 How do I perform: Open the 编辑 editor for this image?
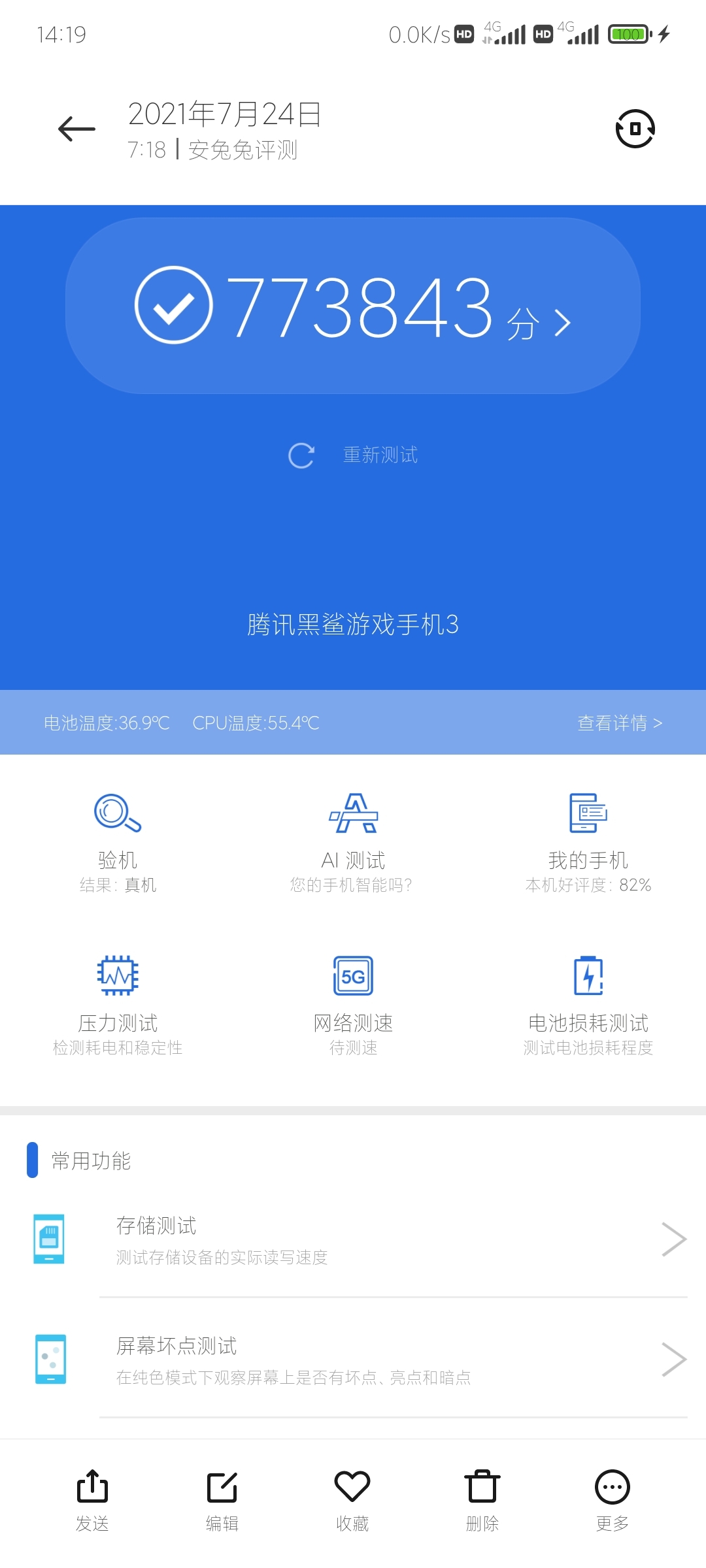tap(222, 1499)
